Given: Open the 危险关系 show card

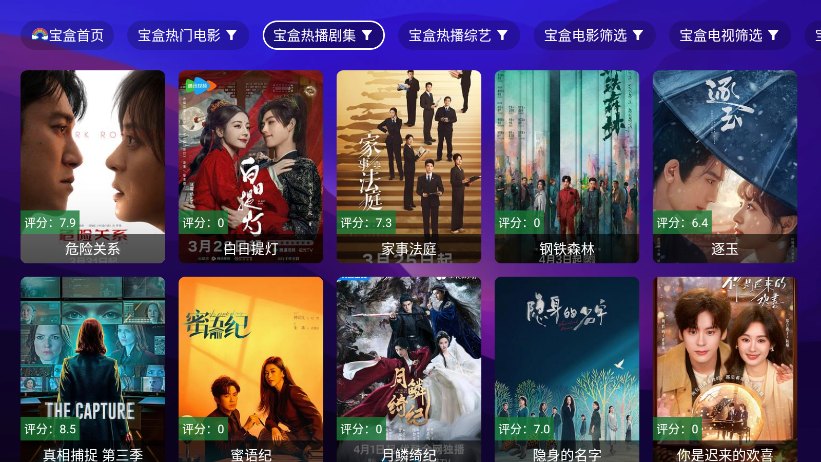Looking at the screenshot, I should click(93, 165).
